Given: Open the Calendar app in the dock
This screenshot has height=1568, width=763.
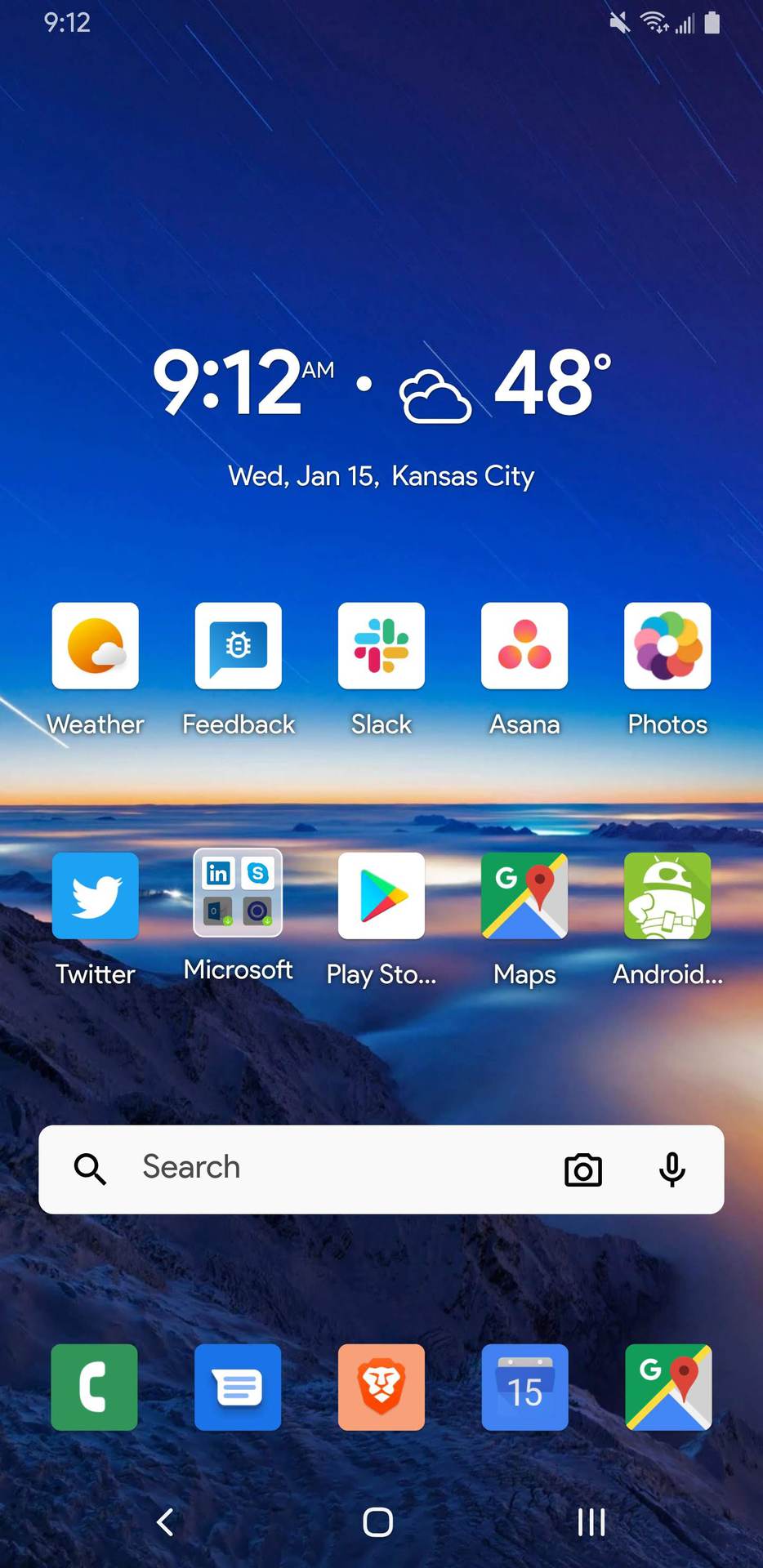Looking at the screenshot, I should [x=524, y=1387].
